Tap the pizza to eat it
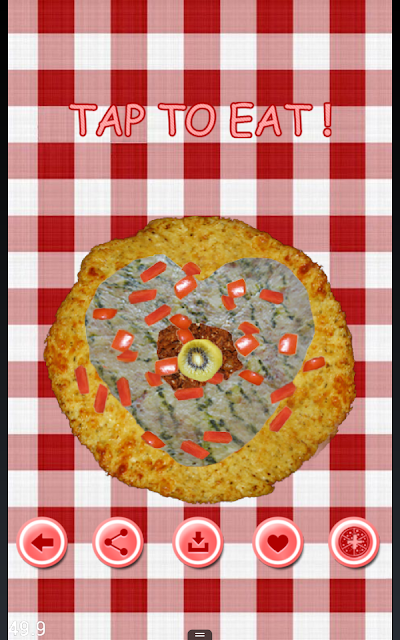The image size is (400, 640). click(199, 359)
